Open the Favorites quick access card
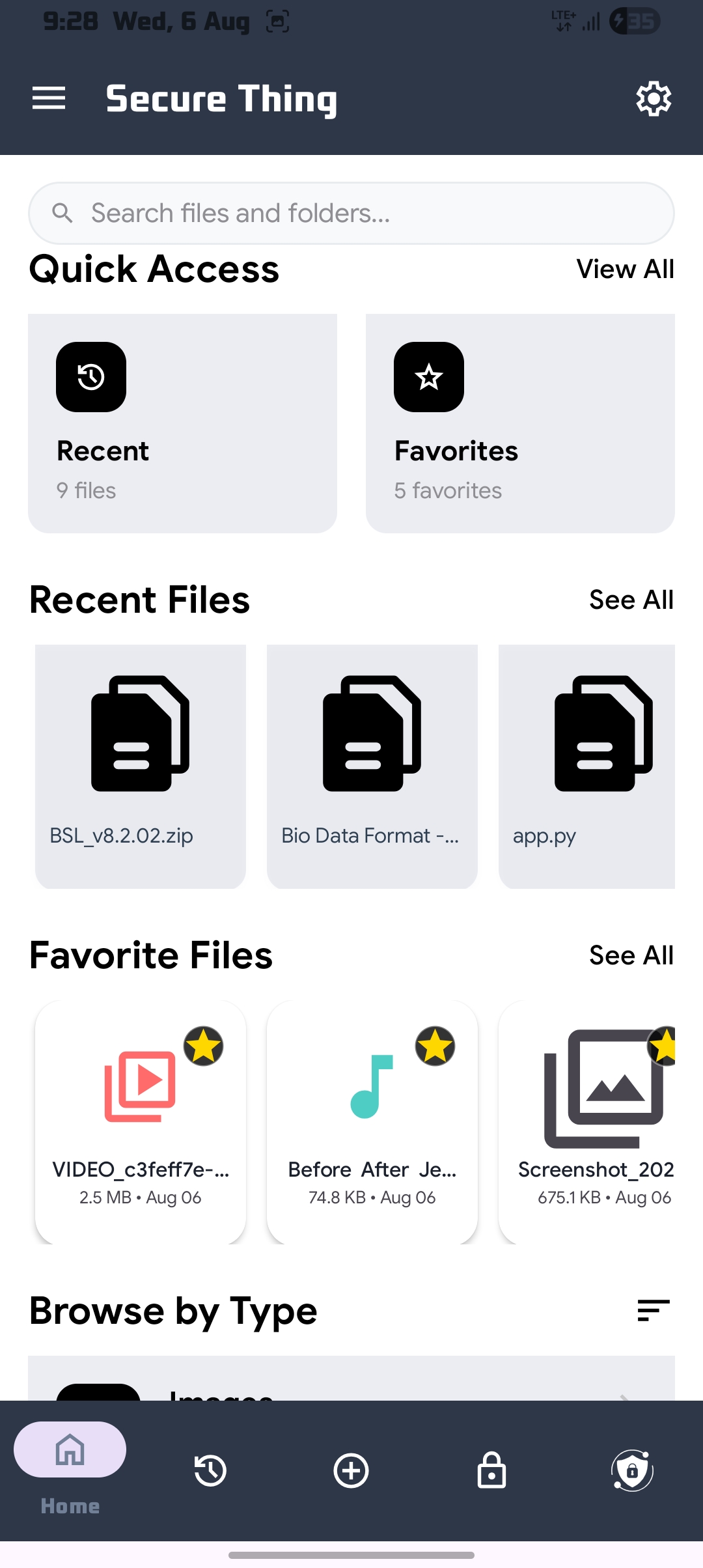 click(x=520, y=423)
